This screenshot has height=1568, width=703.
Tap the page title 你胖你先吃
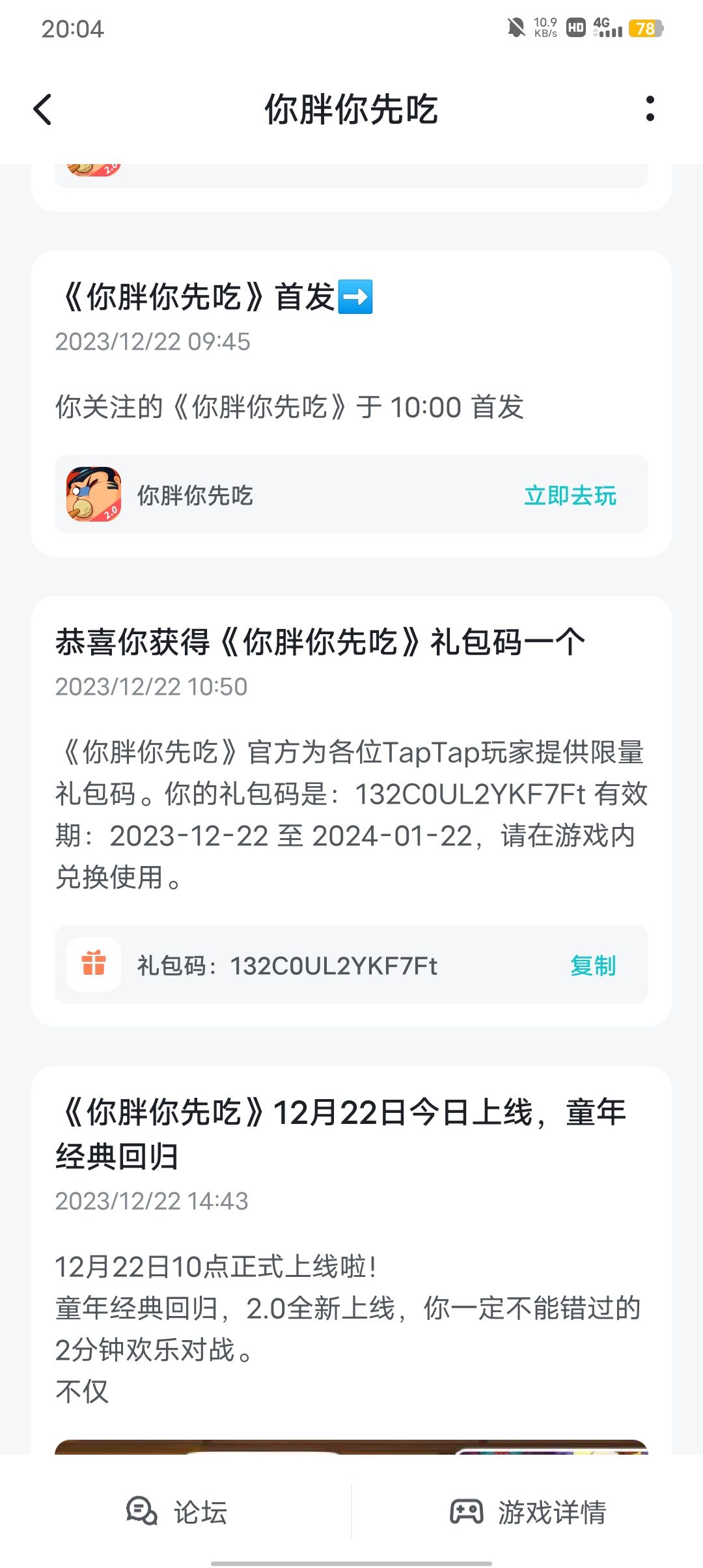coord(351,111)
